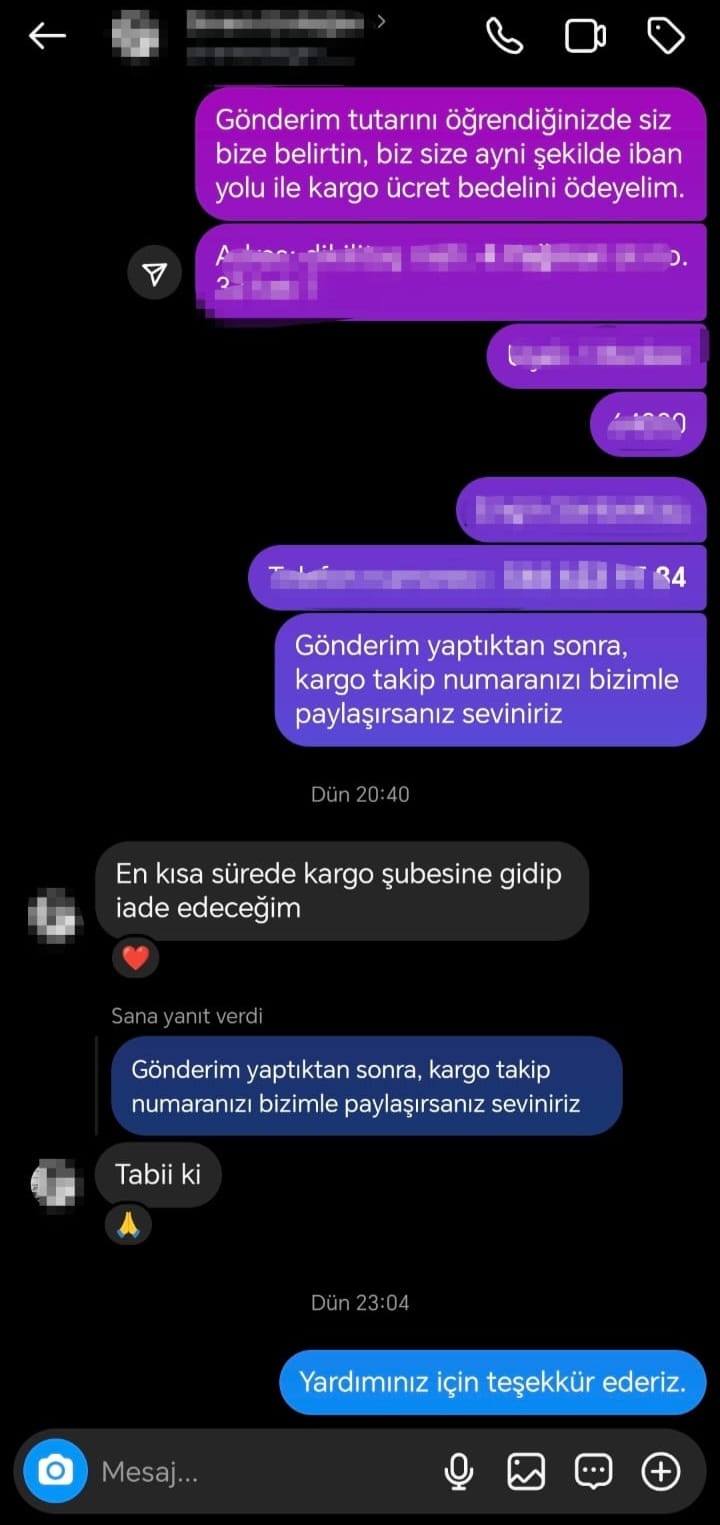720x1525 pixels.
Task: Open the camera from the message bar
Action: 56,1470
